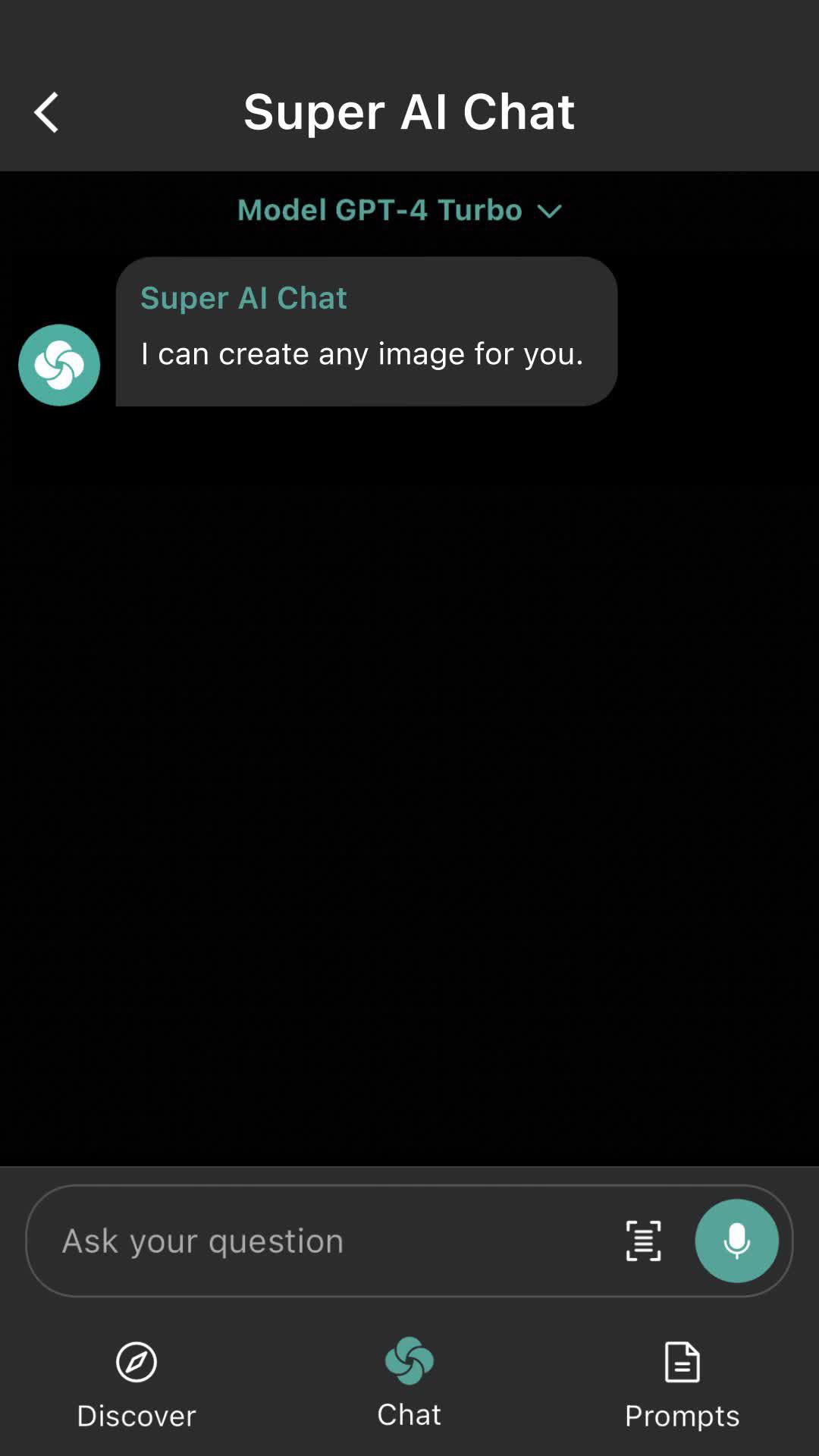
Task: Tap the Chat swirl icon in bottom navigation
Action: (409, 1360)
